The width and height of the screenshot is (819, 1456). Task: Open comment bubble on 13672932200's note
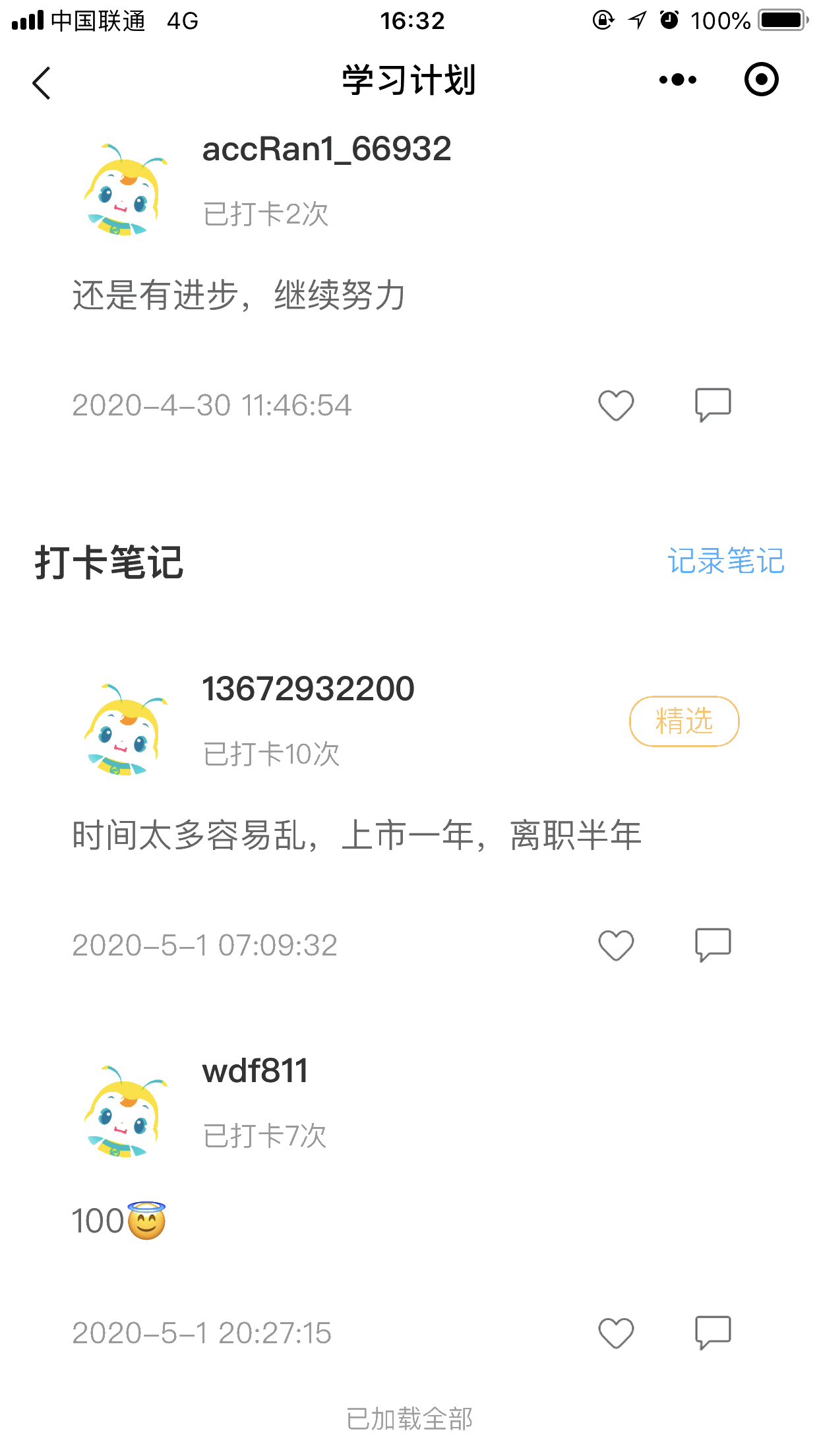coord(712,944)
